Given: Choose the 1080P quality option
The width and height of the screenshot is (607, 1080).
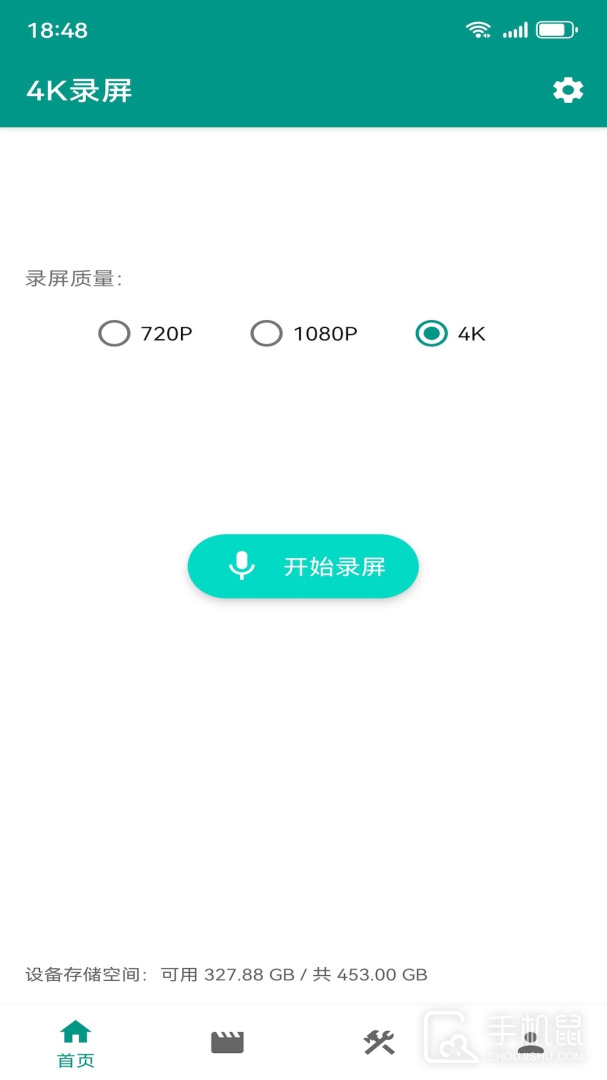Looking at the screenshot, I should 267,333.
